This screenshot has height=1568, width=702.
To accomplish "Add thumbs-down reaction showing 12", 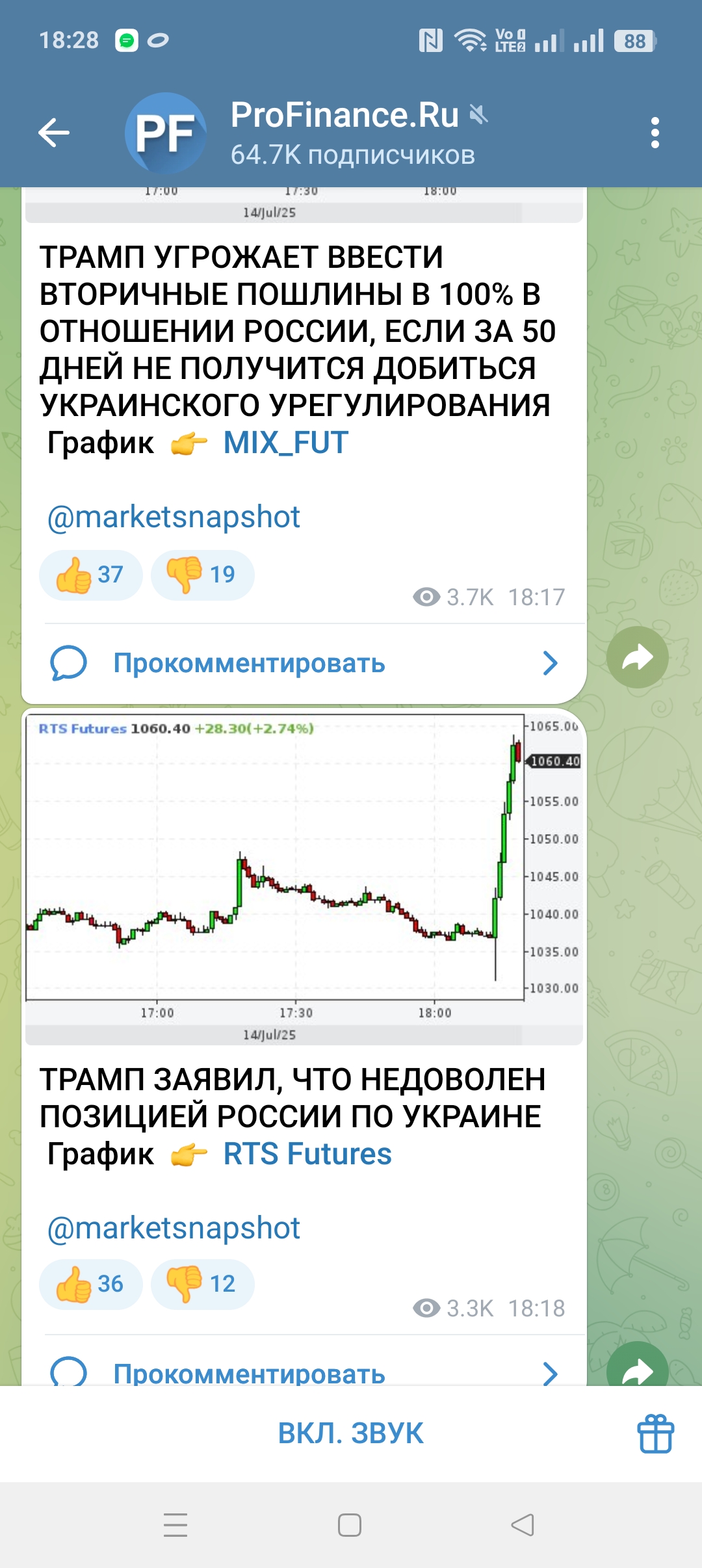I will click(x=202, y=1285).
